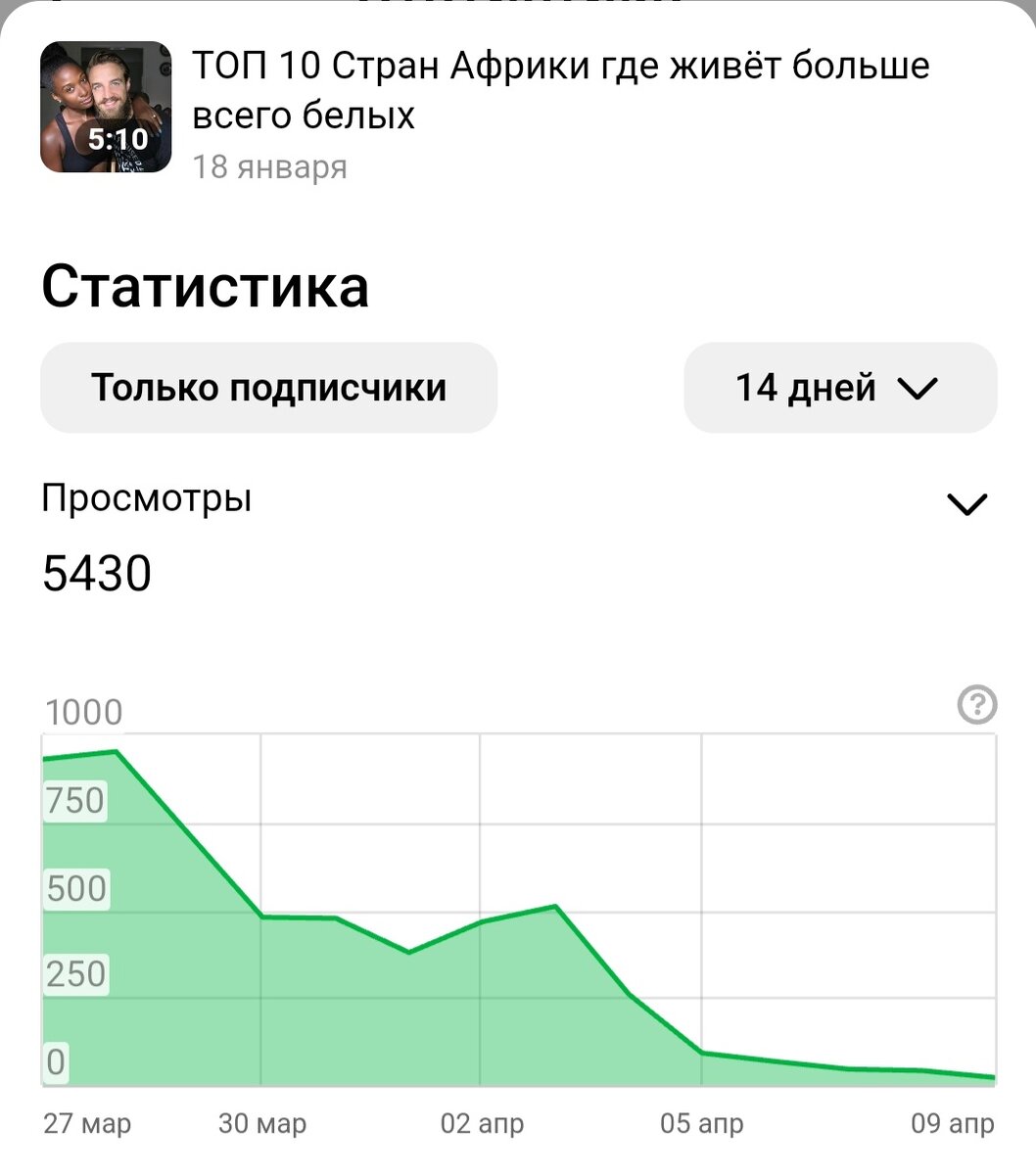Open the 14 дней period dropdown
The width and height of the screenshot is (1036, 1175).
840,388
